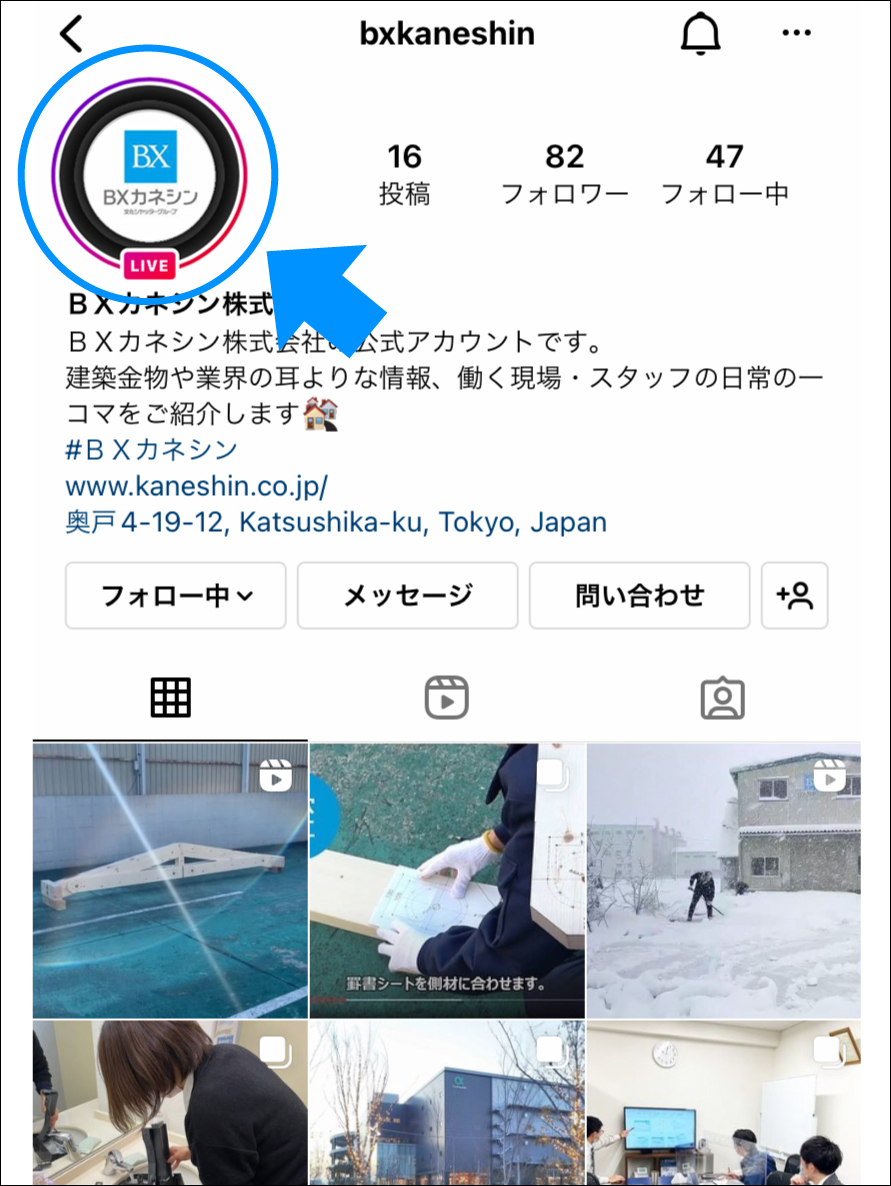Open the snow shoveling reel post
The image size is (891, 1186).
tap(723, 880)
